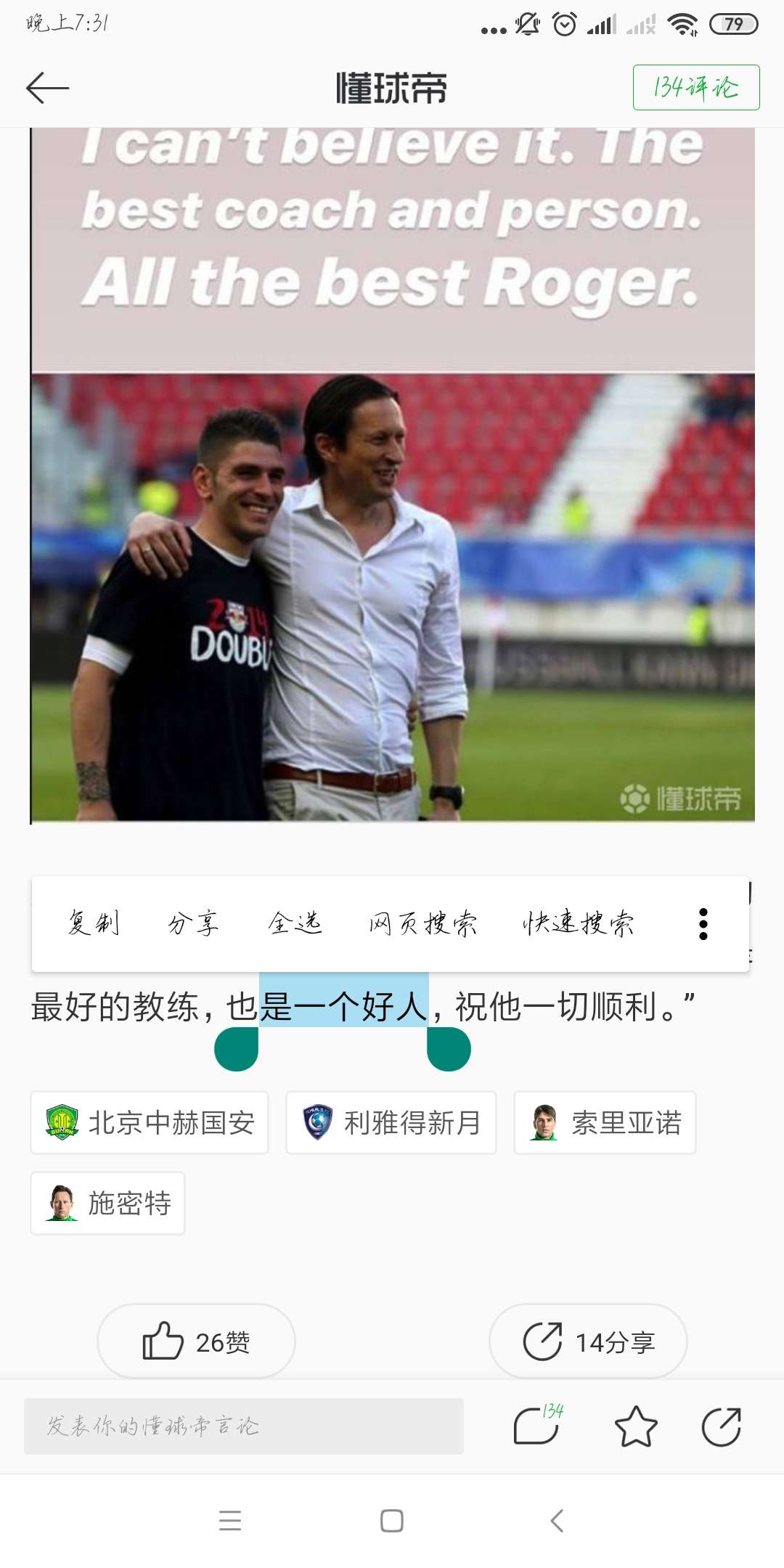
Task: Like the article with the 26赞 button
Action: pyautogui.click(x=196, y=1342)
